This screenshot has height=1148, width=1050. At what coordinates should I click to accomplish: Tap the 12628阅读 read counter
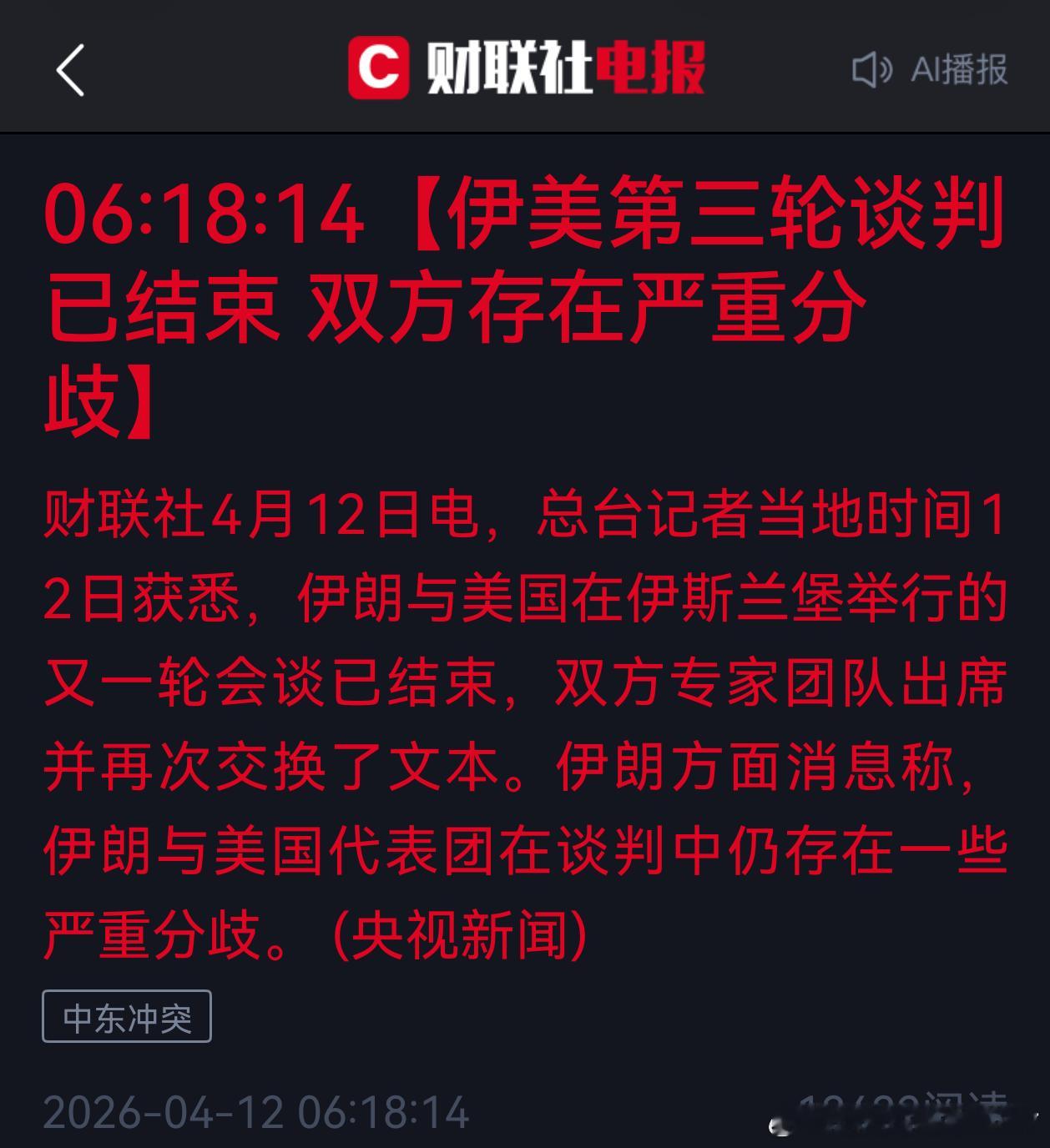click(901, 1110)
